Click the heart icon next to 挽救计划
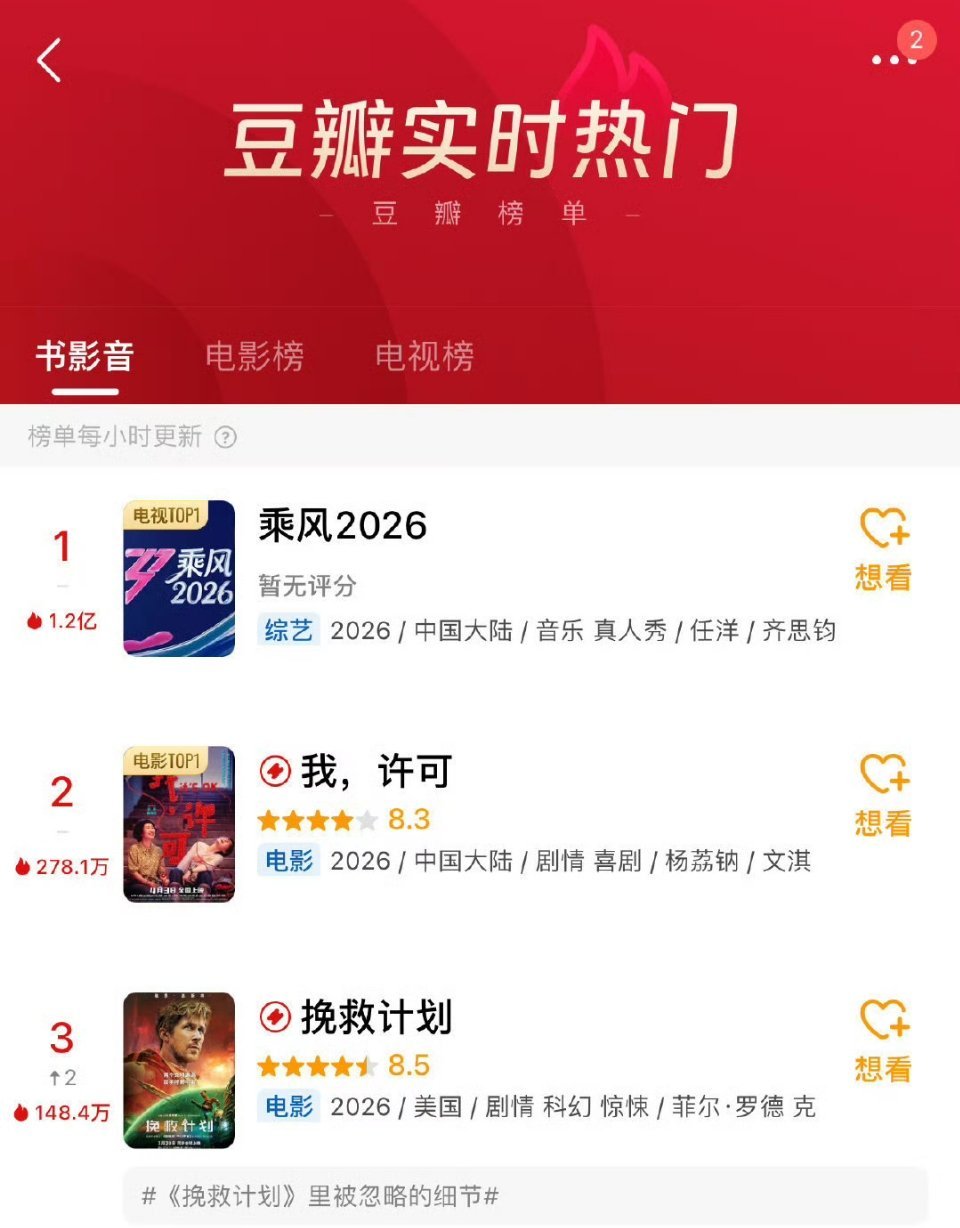Screen dimensions: 960x1228 tap(884, 1017)
